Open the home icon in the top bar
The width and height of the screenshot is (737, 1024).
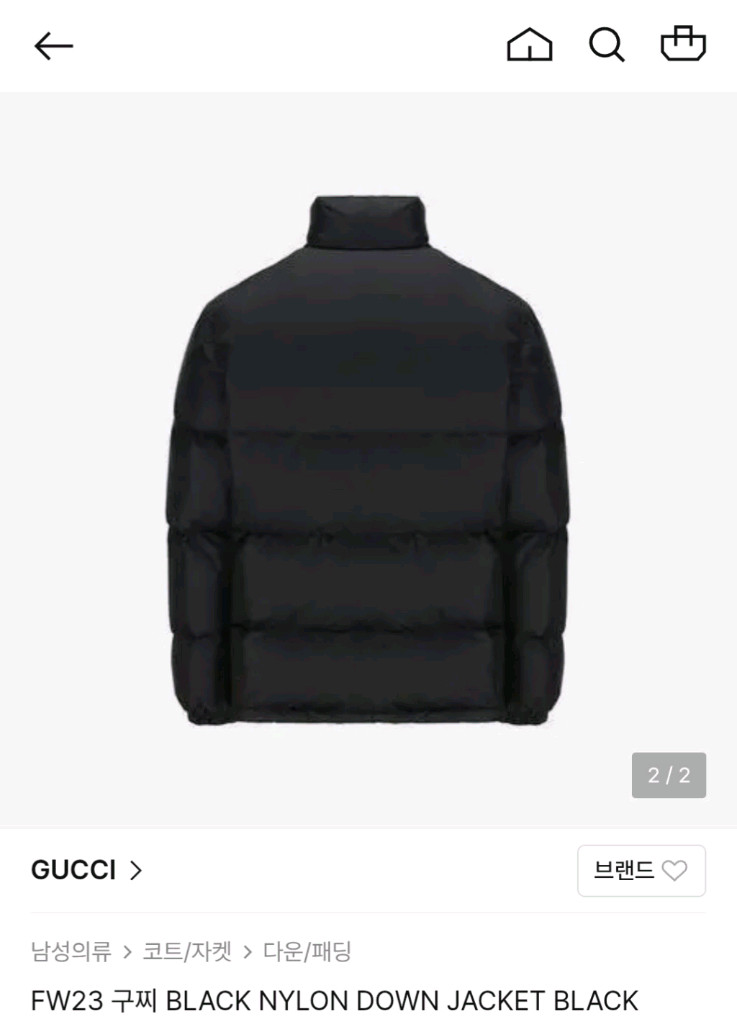tap(529, 45)
